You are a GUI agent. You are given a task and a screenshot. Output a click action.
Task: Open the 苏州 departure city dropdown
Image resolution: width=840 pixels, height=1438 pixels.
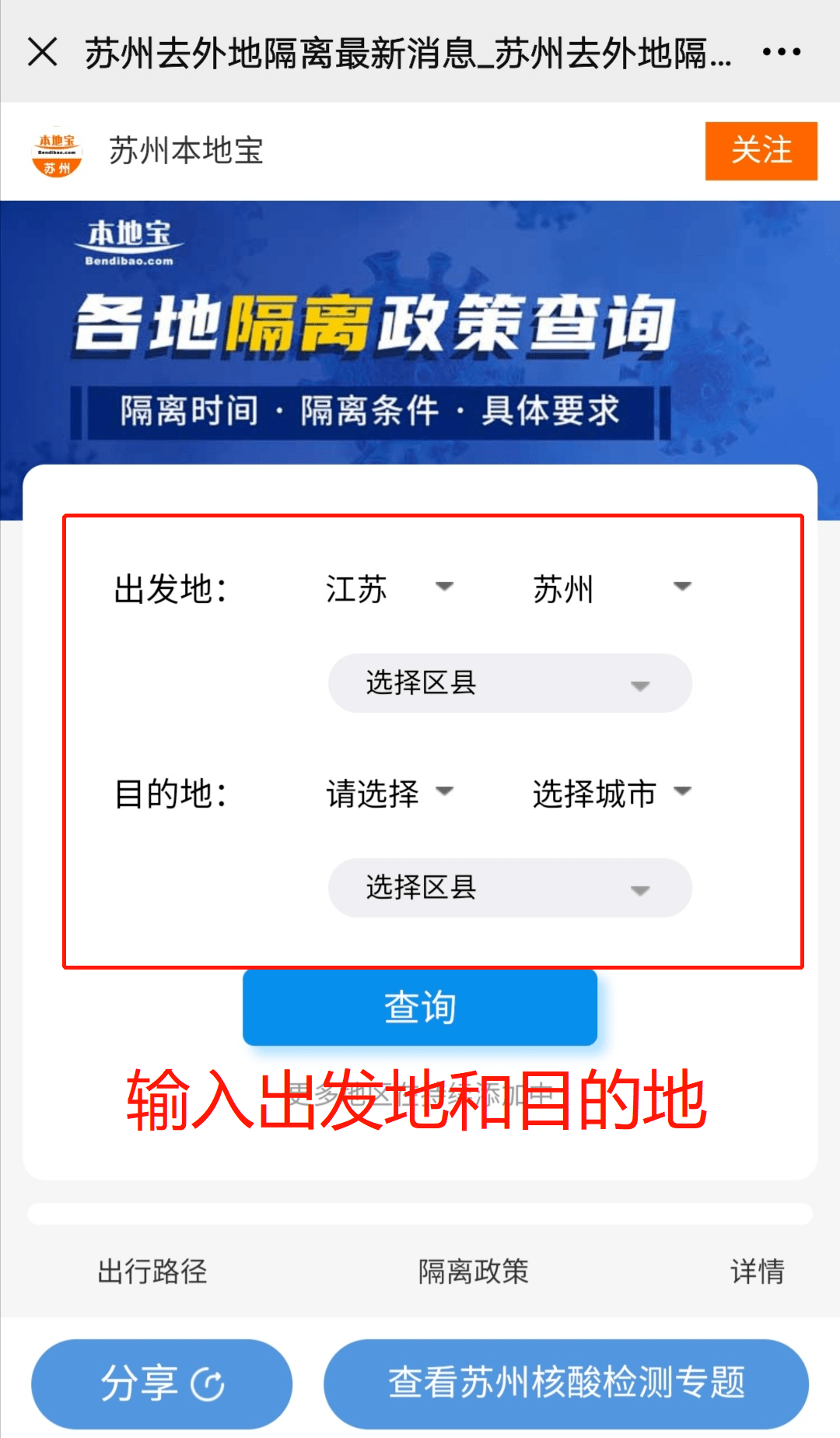point(611,589)
